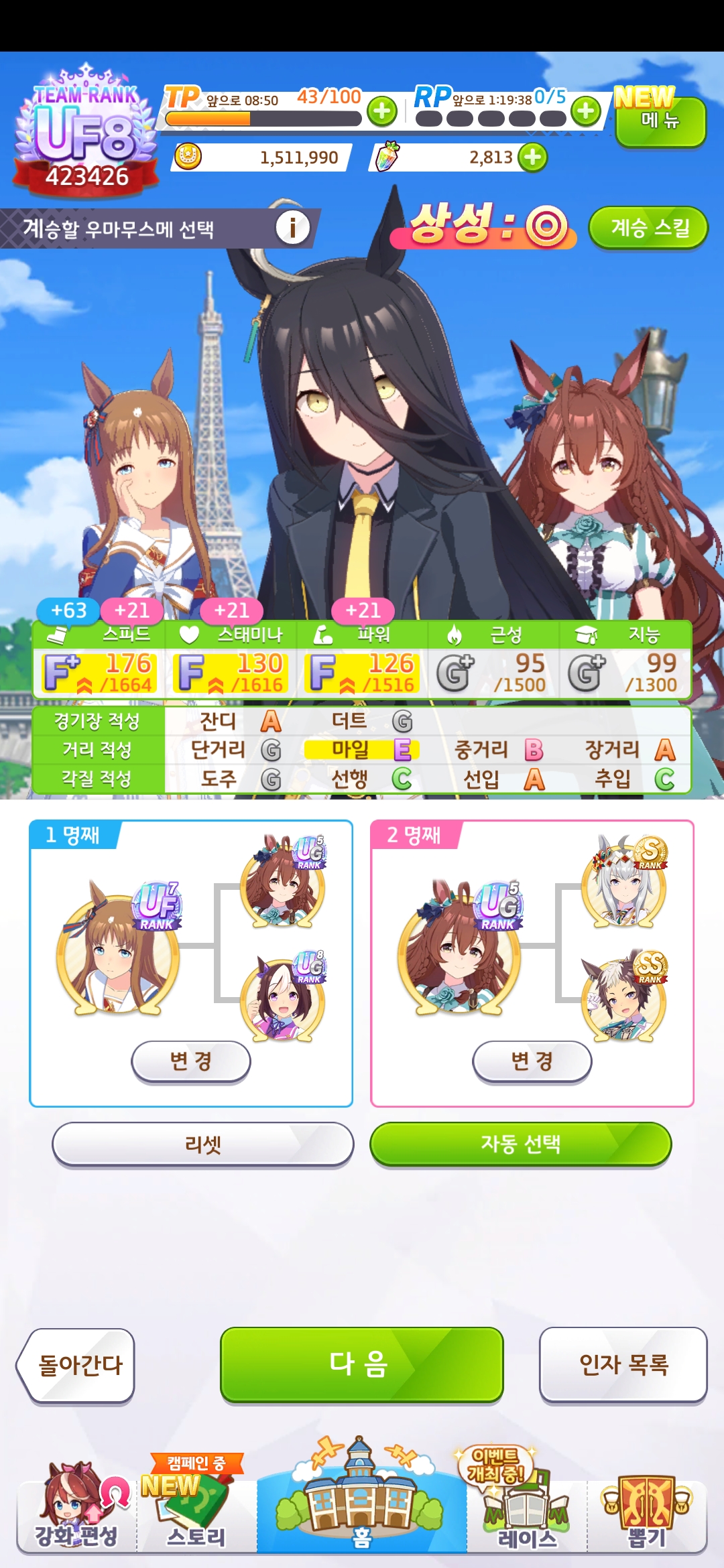Reset selection with 리셋 button
The width and height of the screenshot is (724, 1568).
click(x=203, y=1145)
